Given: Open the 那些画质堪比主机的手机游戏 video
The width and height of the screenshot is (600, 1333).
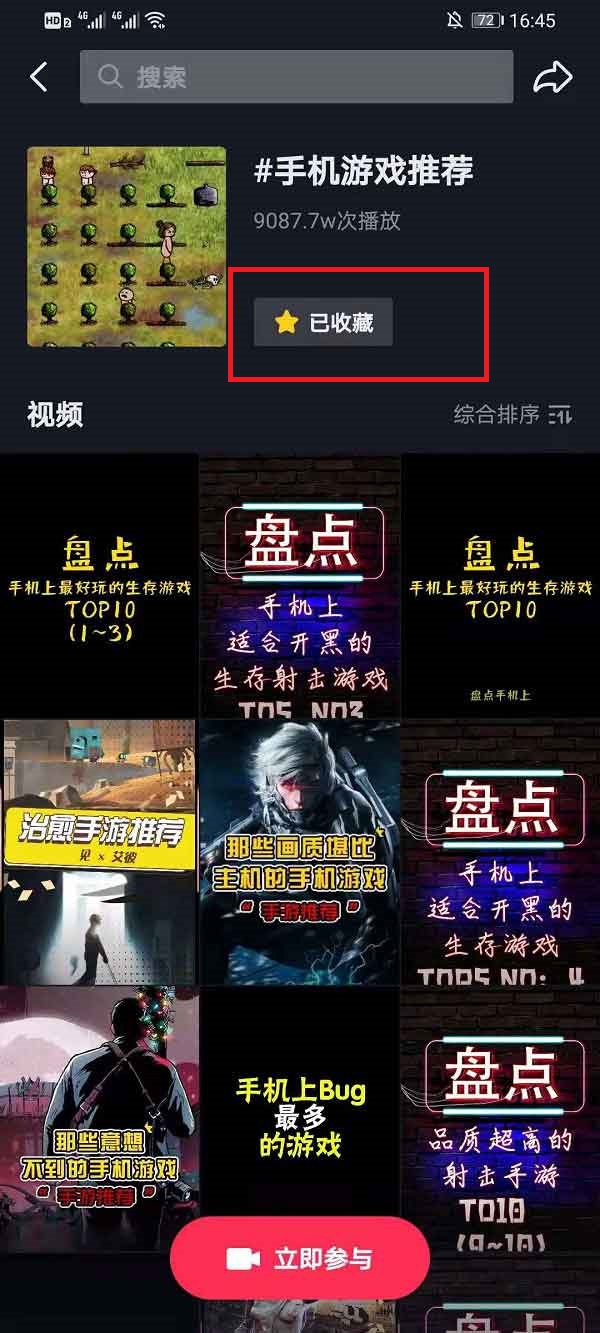Looking at the screenshot, I should [x=300, y=851].
